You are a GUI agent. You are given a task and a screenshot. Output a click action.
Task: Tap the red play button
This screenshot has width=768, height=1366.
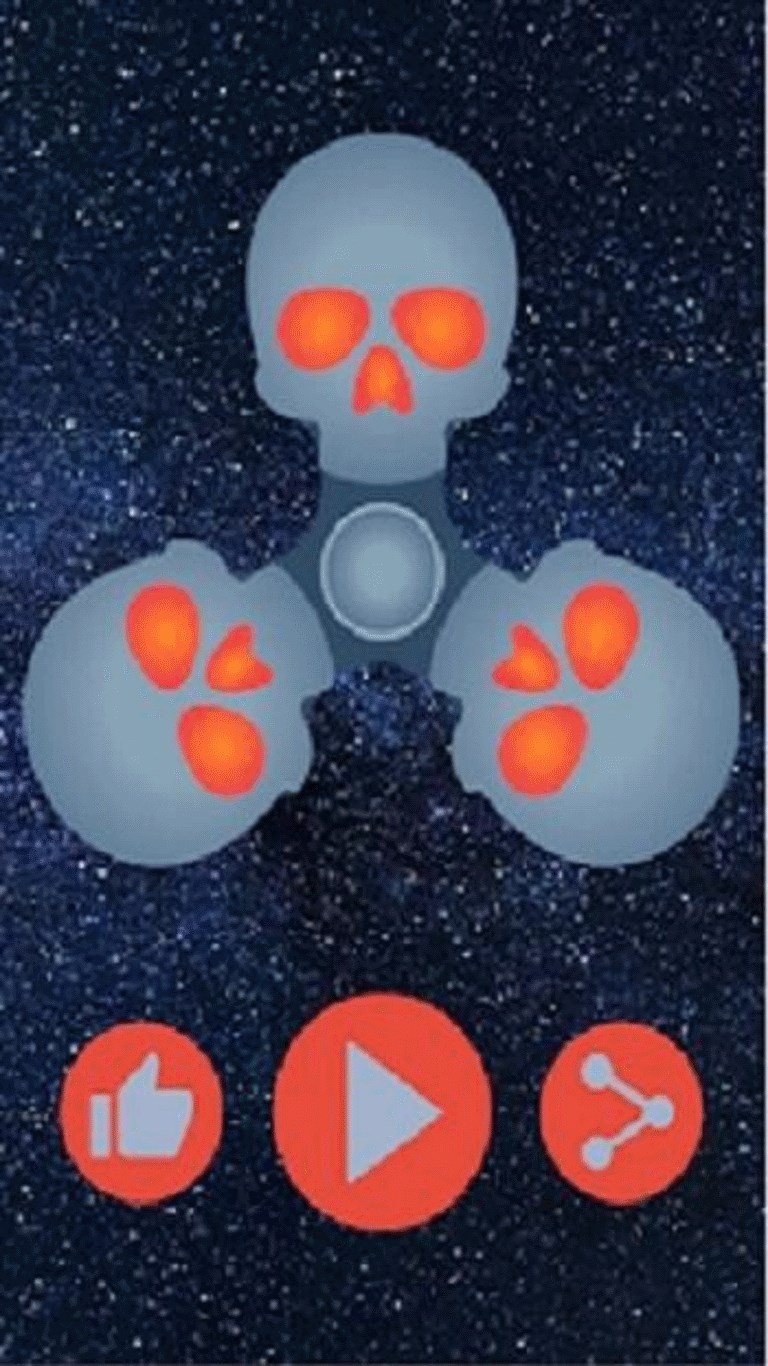(x=383, y=1110)
